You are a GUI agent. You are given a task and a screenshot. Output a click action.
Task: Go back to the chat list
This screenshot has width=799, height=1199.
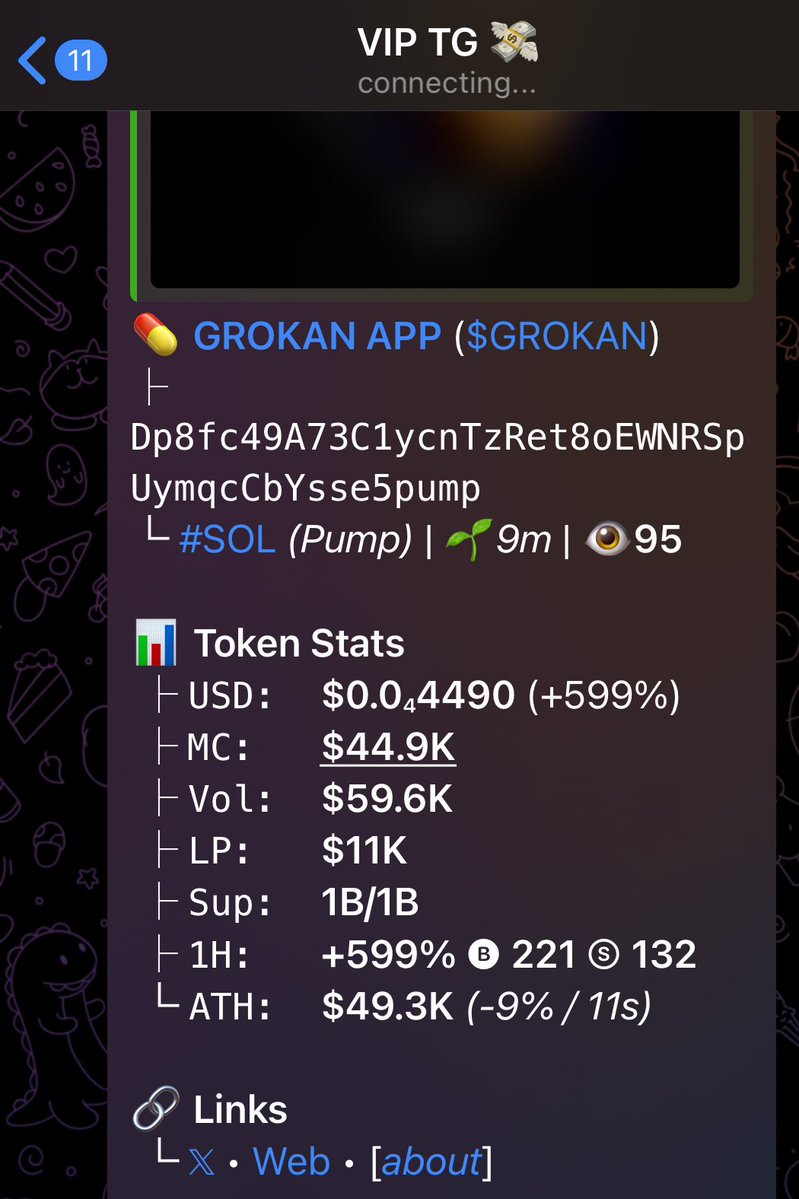tap(60, 62)
